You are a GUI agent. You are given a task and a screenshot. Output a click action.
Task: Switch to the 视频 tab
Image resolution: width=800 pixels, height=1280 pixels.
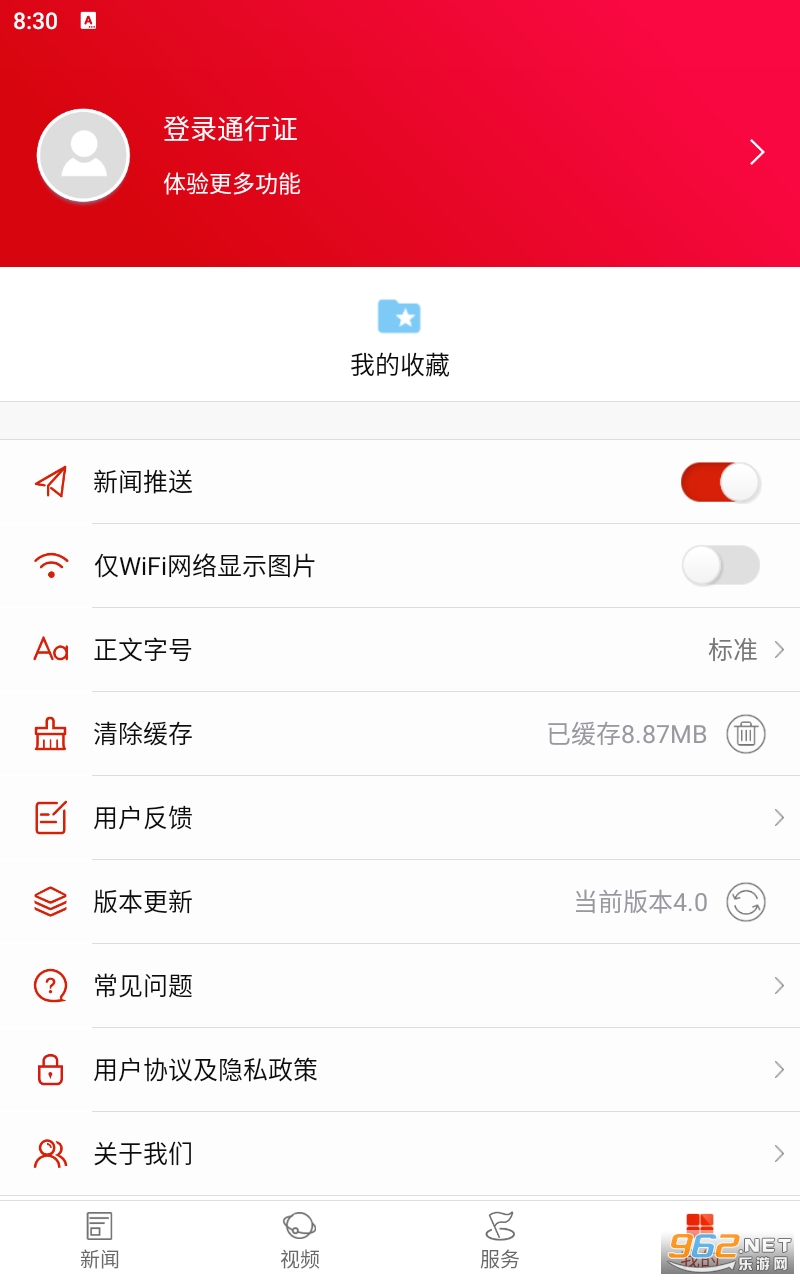[299, 1240]
